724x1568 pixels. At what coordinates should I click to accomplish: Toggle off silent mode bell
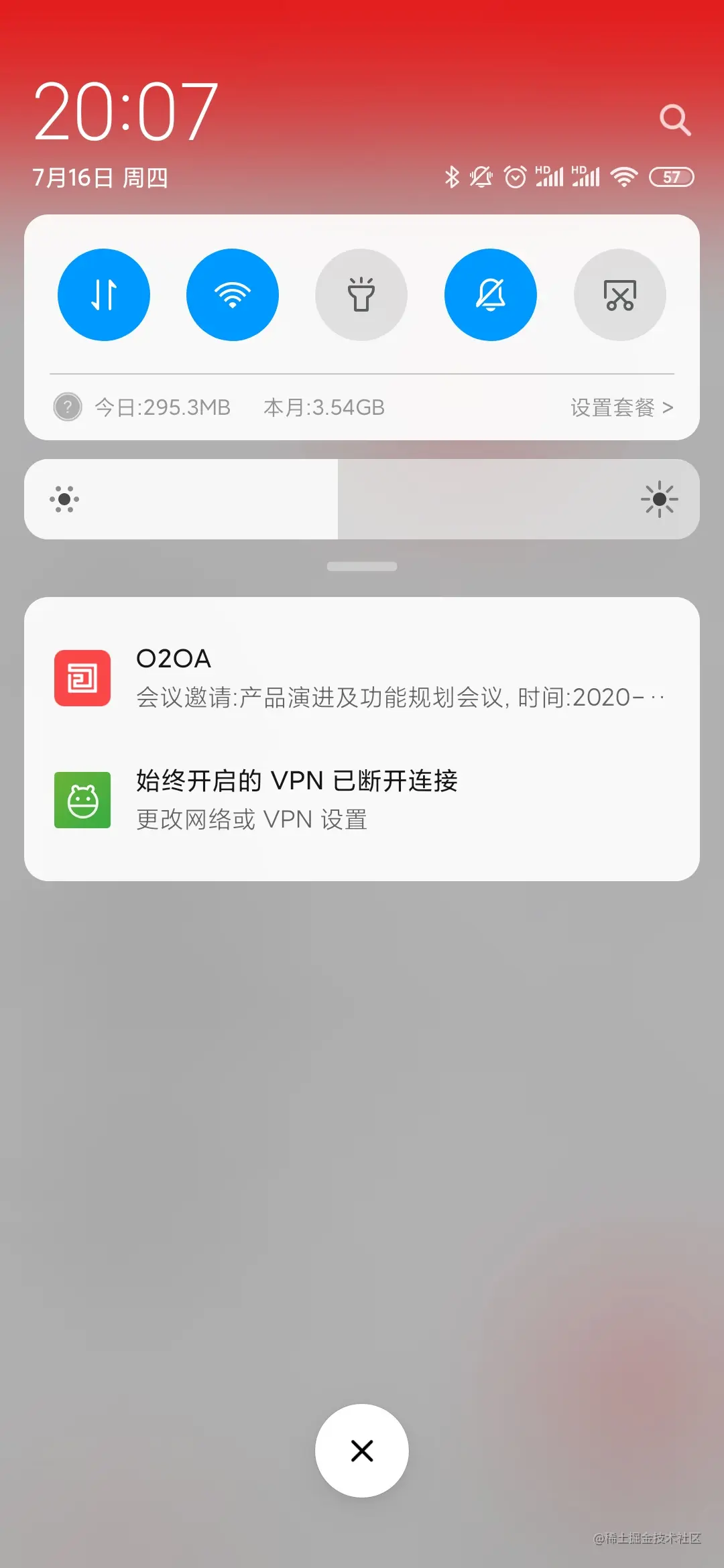point(491,295)
